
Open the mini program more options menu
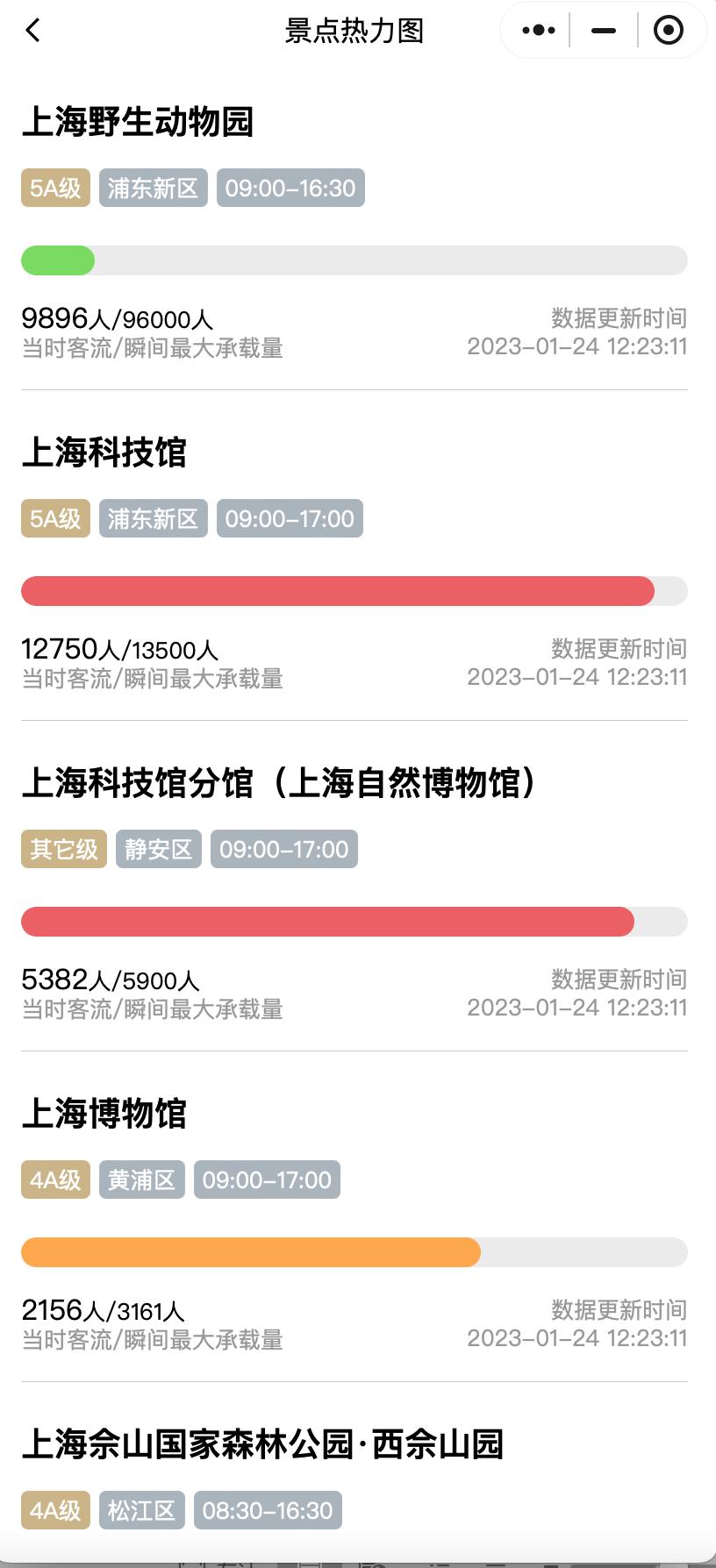pos(538,31)
